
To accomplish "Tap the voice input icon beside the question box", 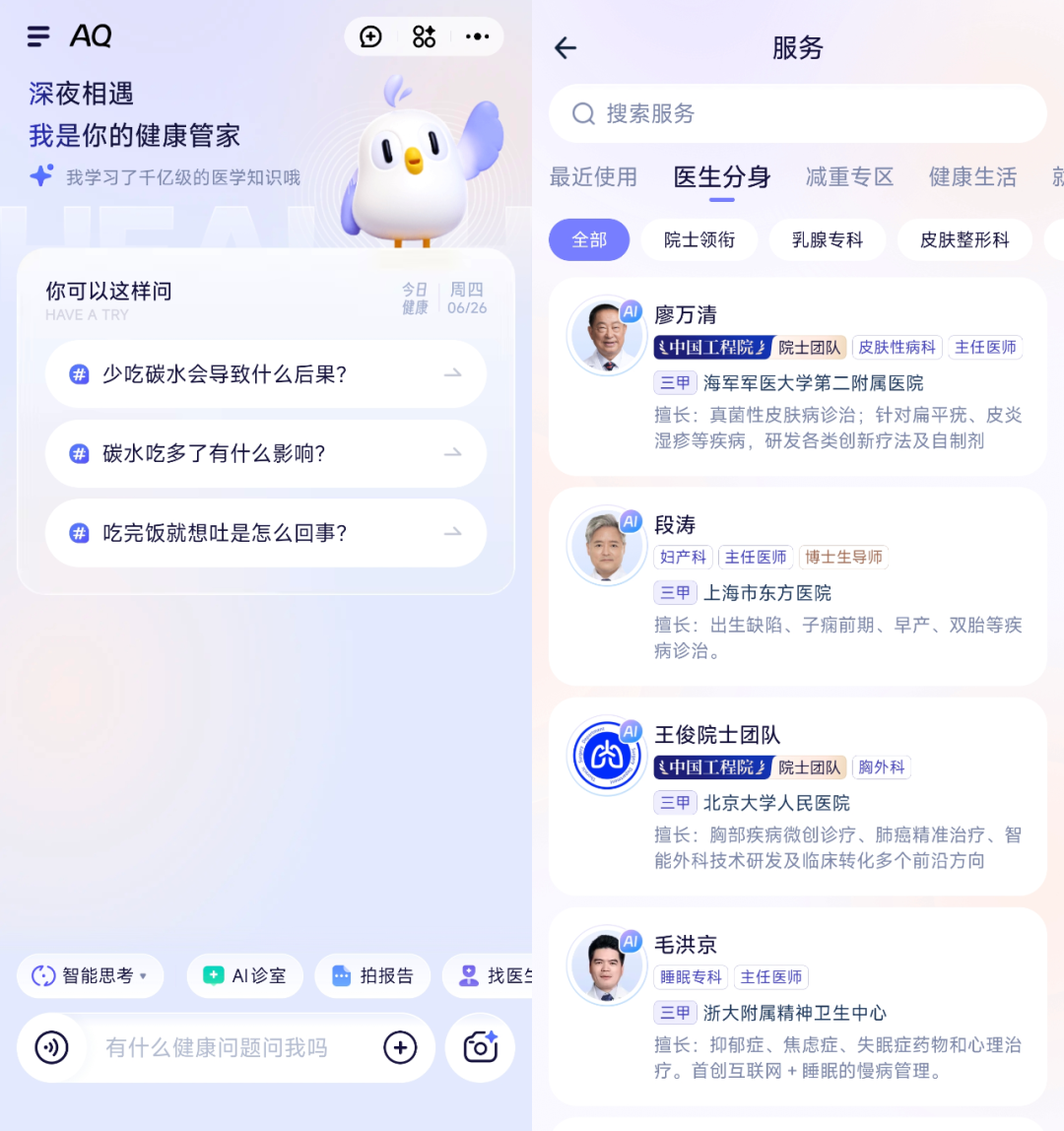I will pyautogui.click(x=51, y=1047).
